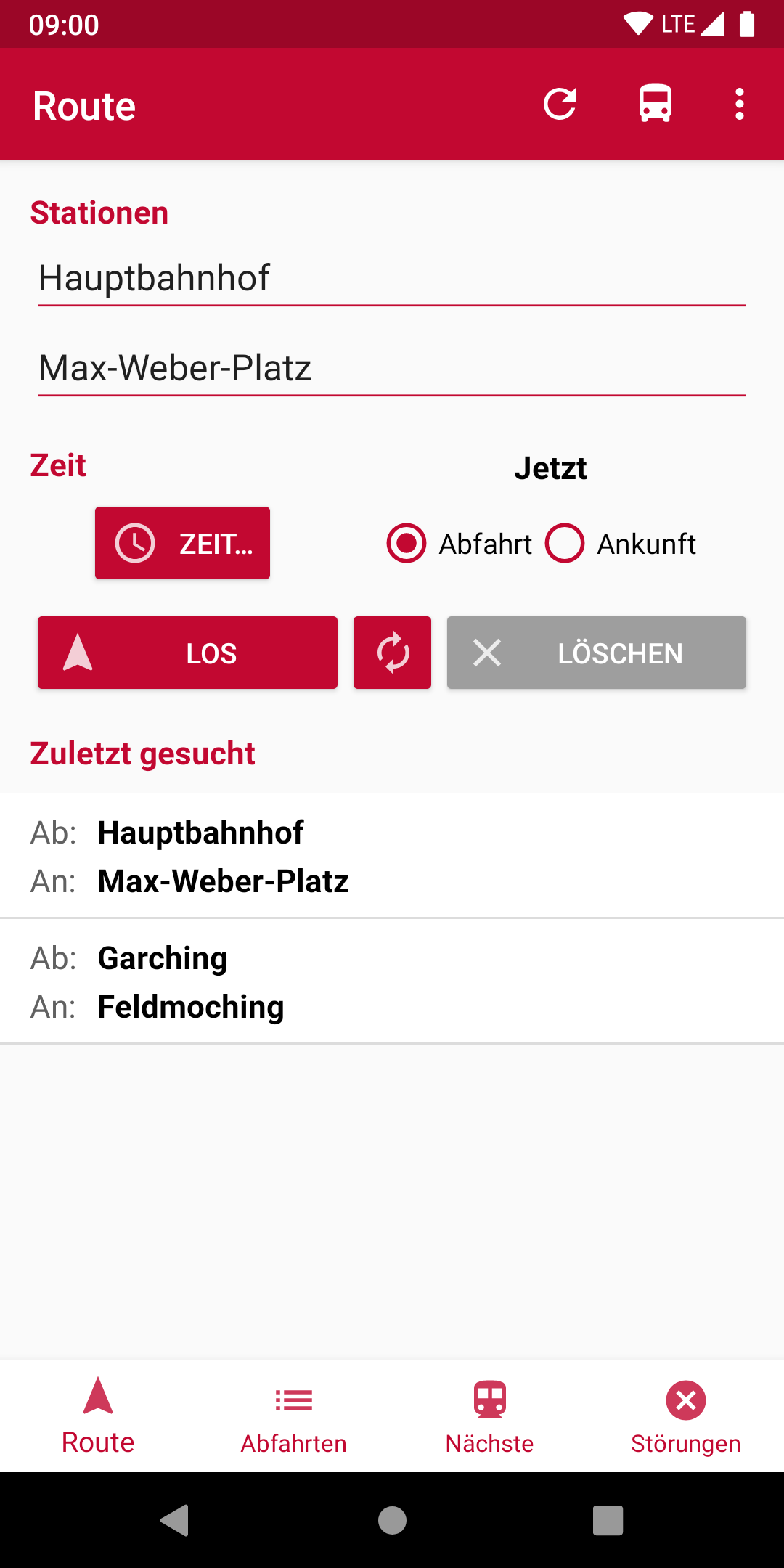Image resolution: width=784 pixels, height=1568 pixels.
Task: Open the bus transport options icon
Action: pos(655,104)
